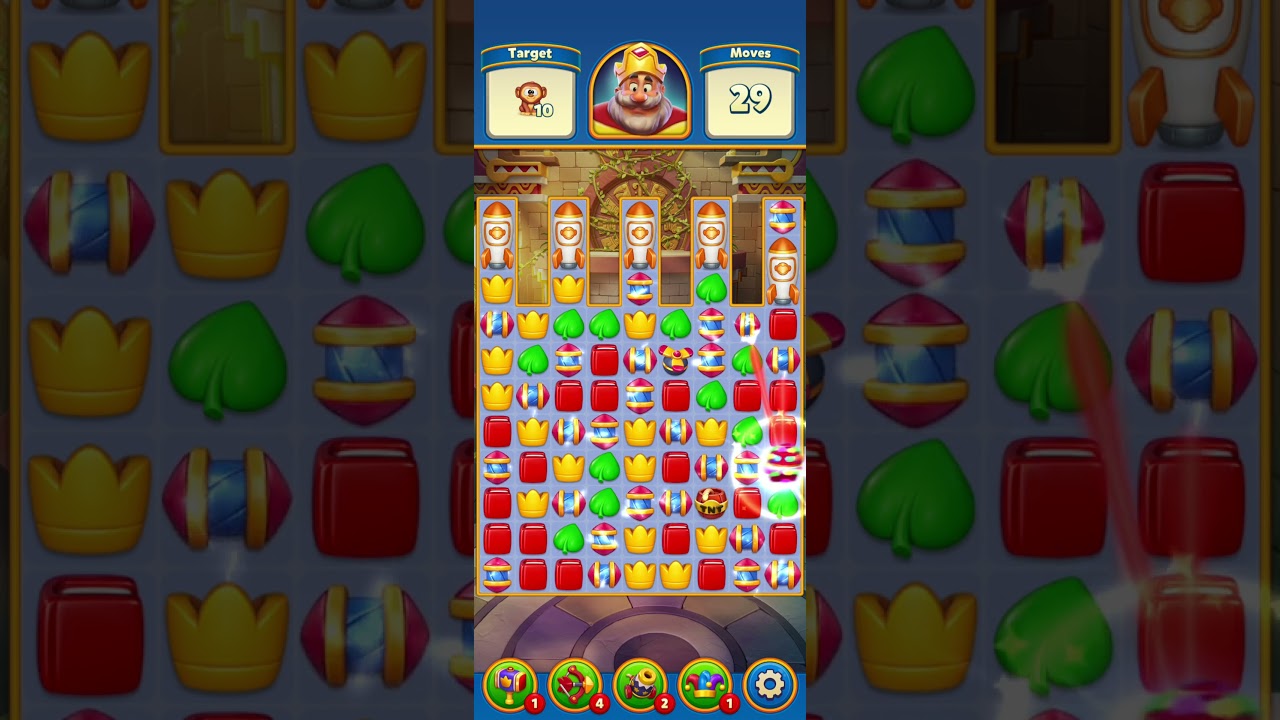Viewport: 1280px width, 720px height.
Task: Use the jester hat shuffle booster
Action: coord(705,685)
